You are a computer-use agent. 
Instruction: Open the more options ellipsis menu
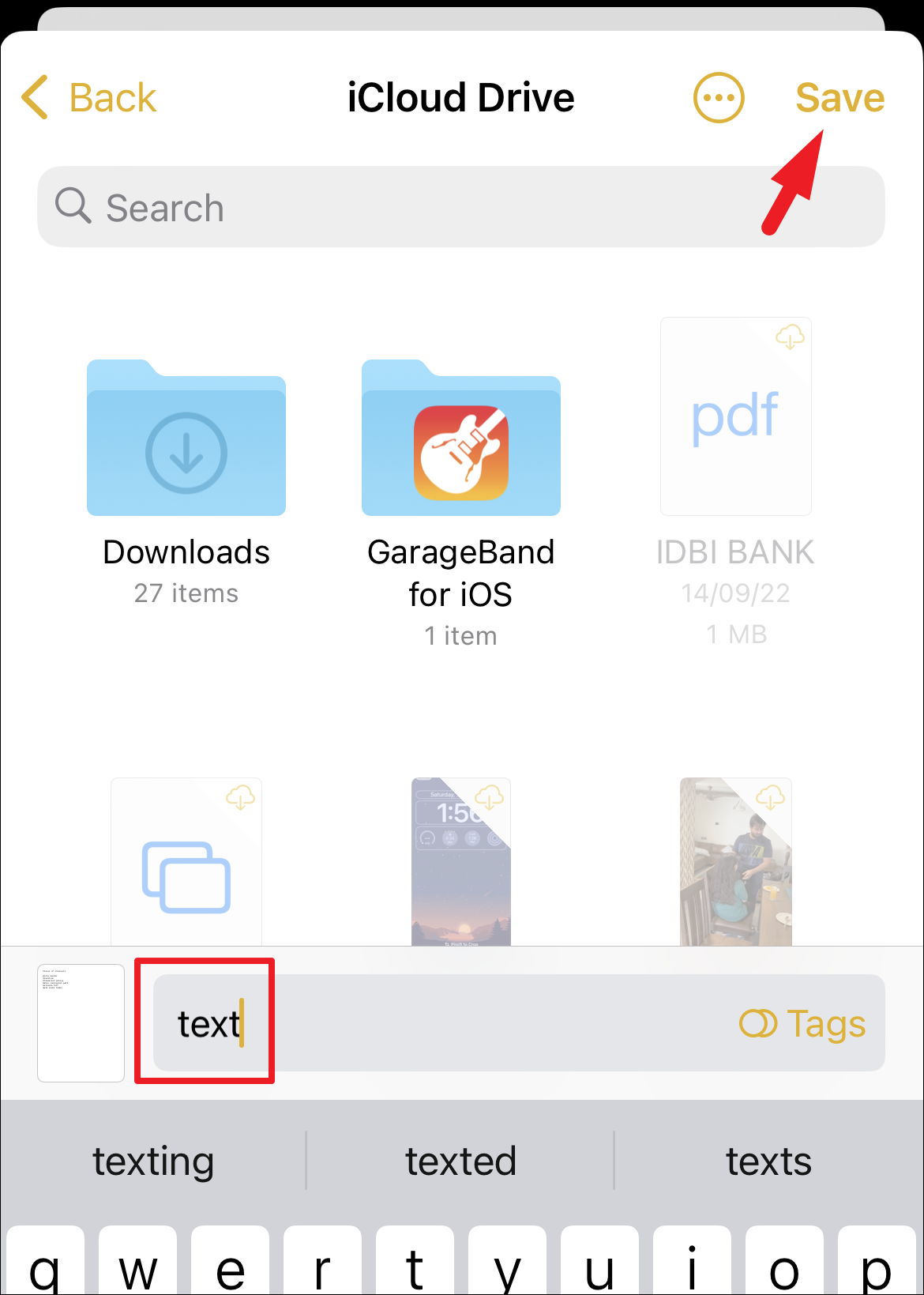(x=718, y=98)
